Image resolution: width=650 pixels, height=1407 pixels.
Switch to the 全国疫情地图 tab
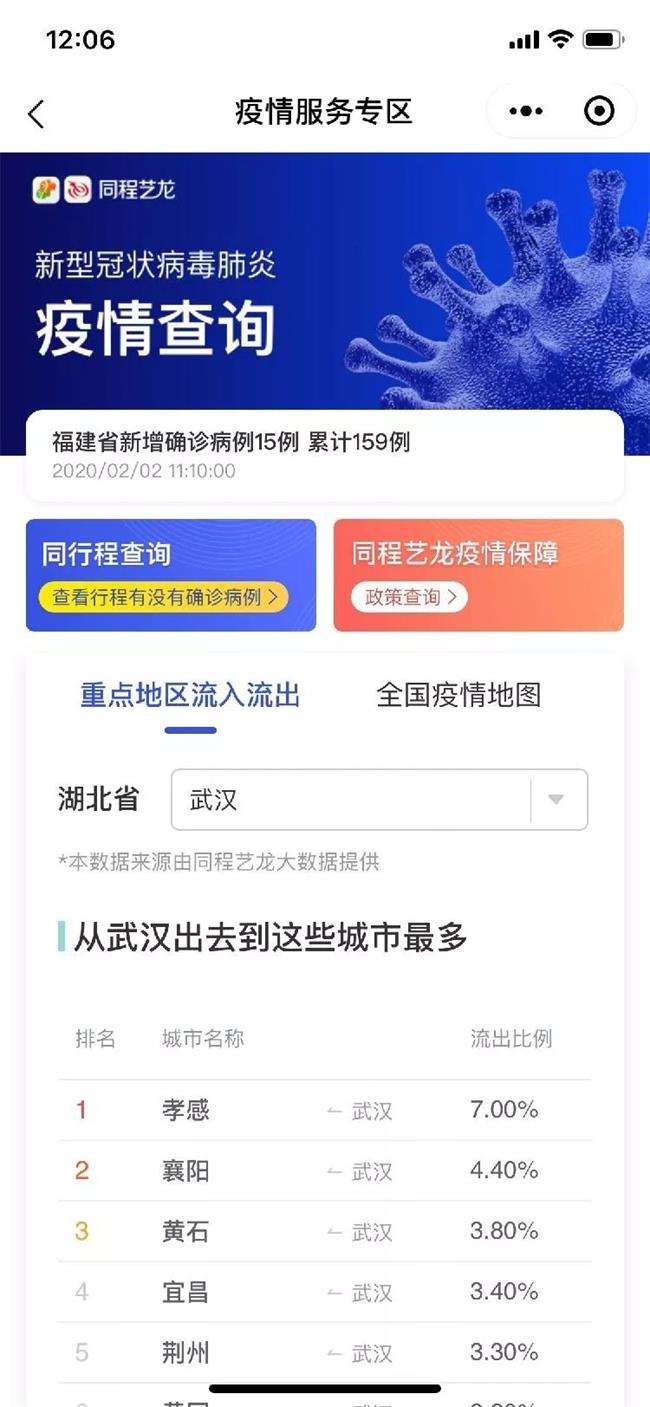click(458, 695)
